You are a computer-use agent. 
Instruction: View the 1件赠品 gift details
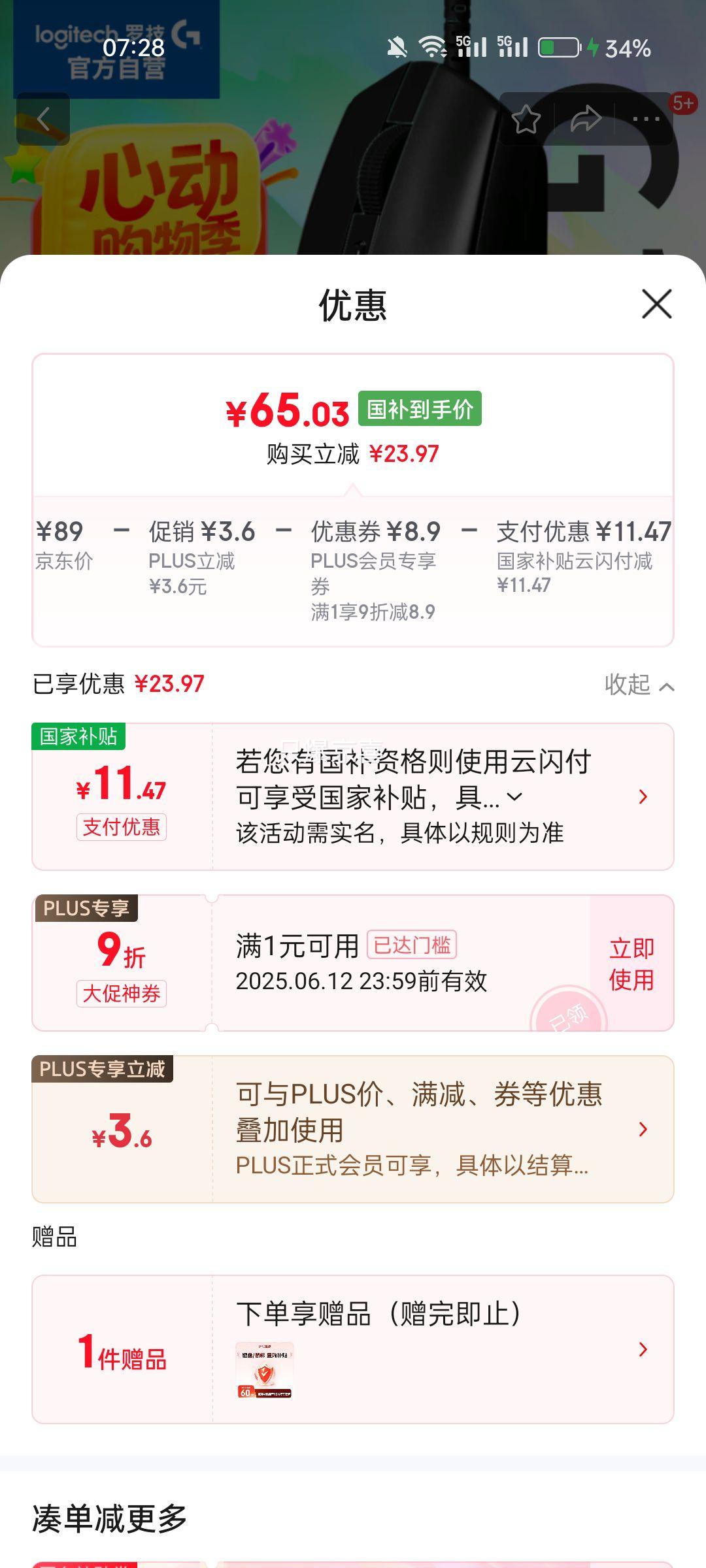643,1349
